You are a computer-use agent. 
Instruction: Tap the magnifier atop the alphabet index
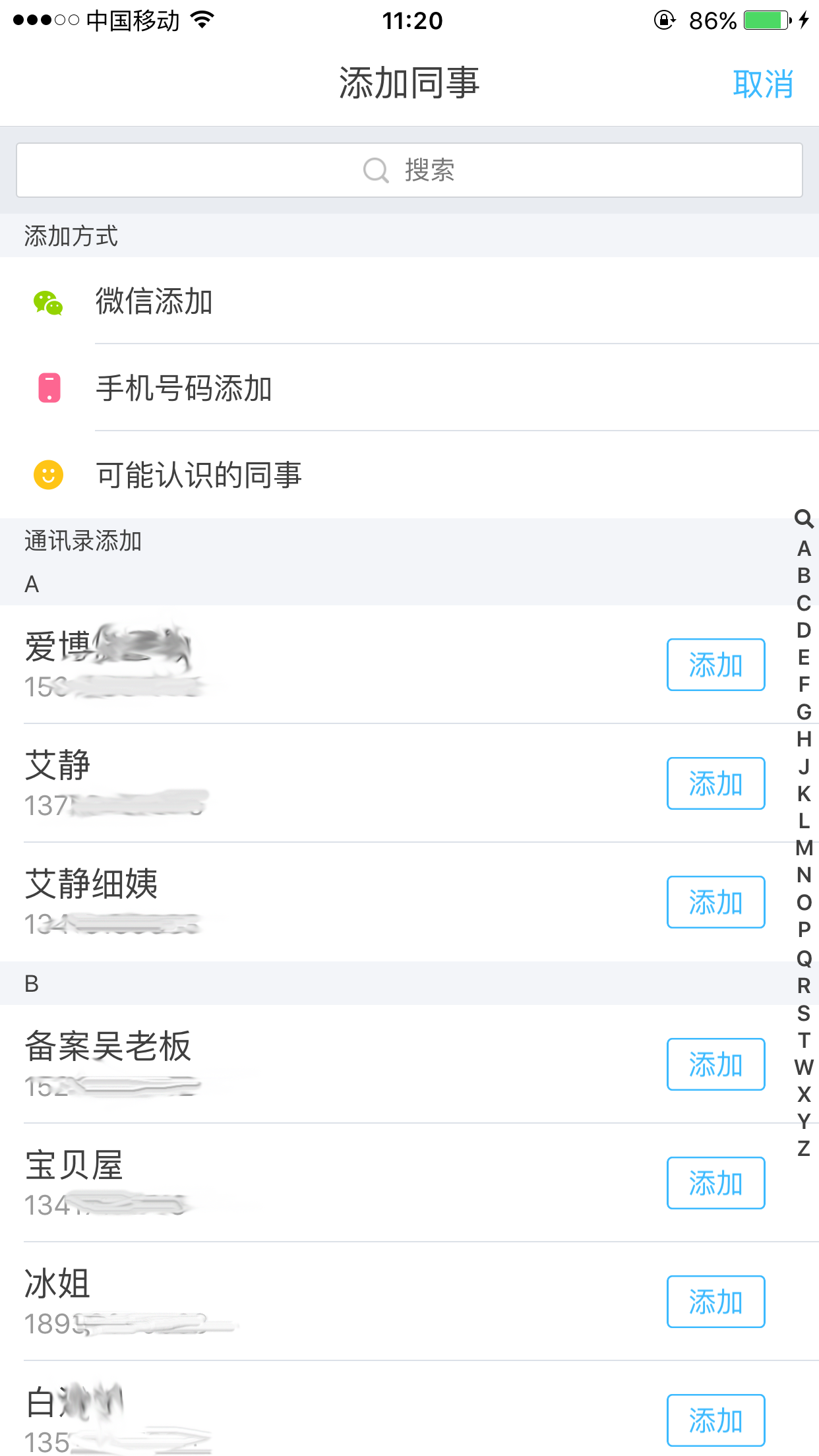tap(804, 519)
